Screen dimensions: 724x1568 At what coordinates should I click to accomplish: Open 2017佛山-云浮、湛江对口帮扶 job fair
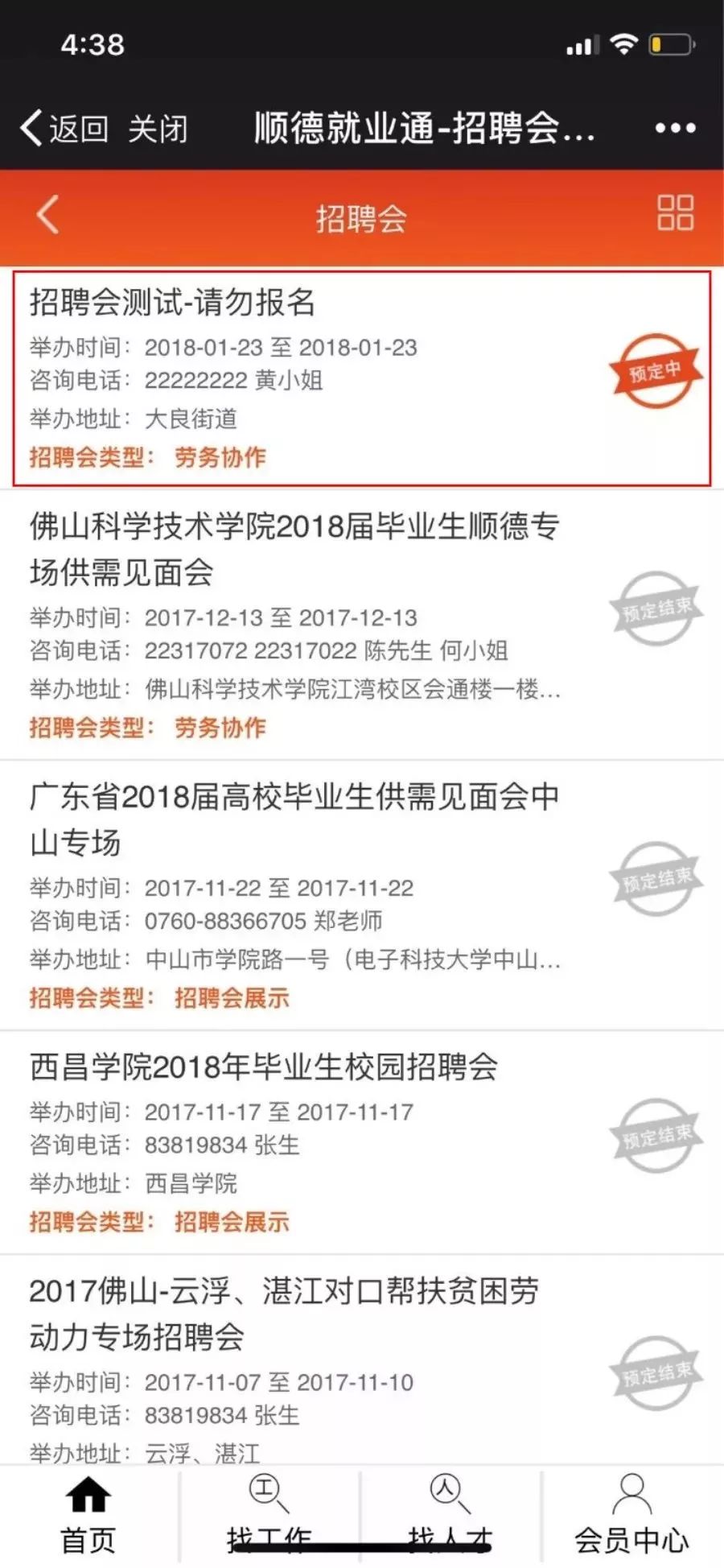tap(362, 1360)
